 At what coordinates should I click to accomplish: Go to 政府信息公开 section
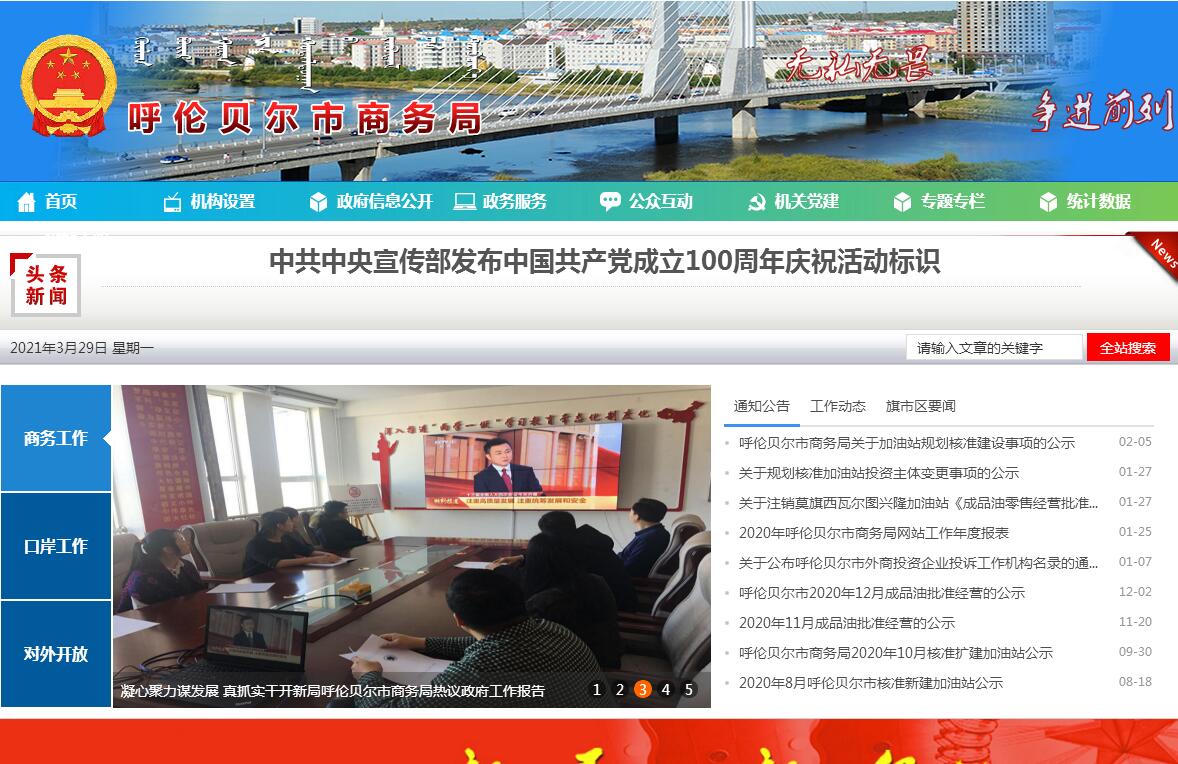click(x=372, y=202)
